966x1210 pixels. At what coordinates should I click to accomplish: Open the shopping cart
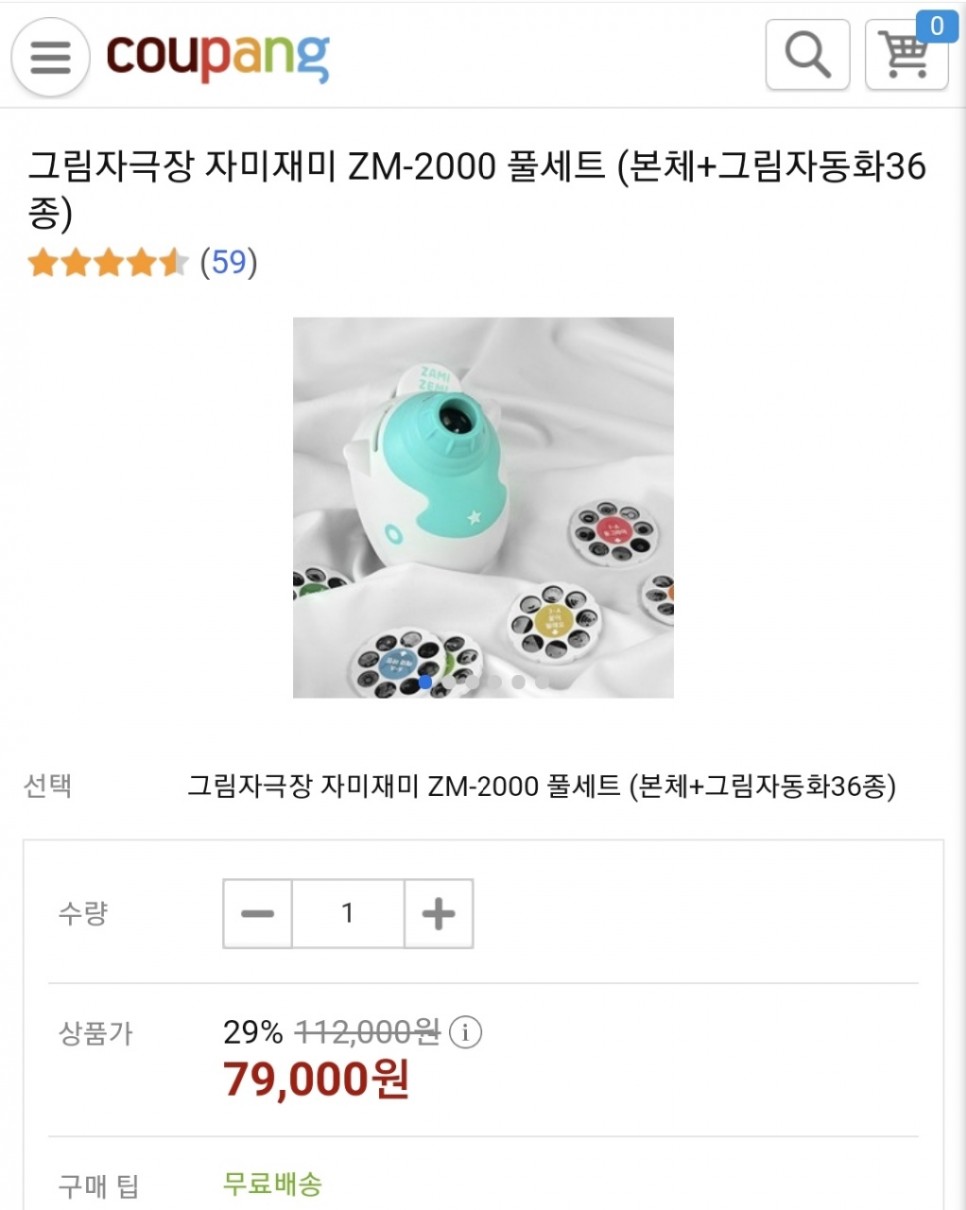[x=906, y=55]
